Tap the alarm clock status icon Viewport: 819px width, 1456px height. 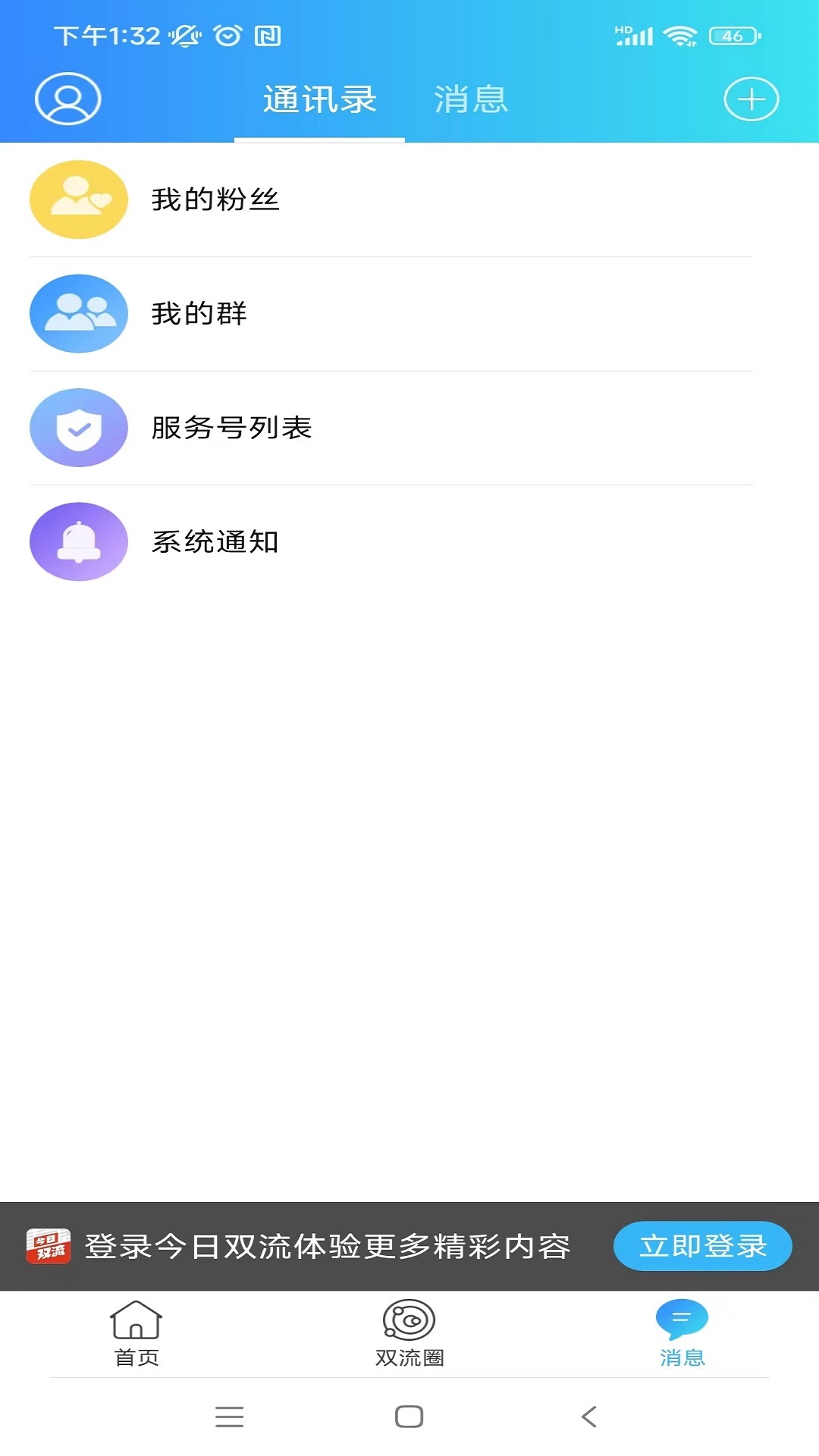pyautogui.click(x=224, y=34)
